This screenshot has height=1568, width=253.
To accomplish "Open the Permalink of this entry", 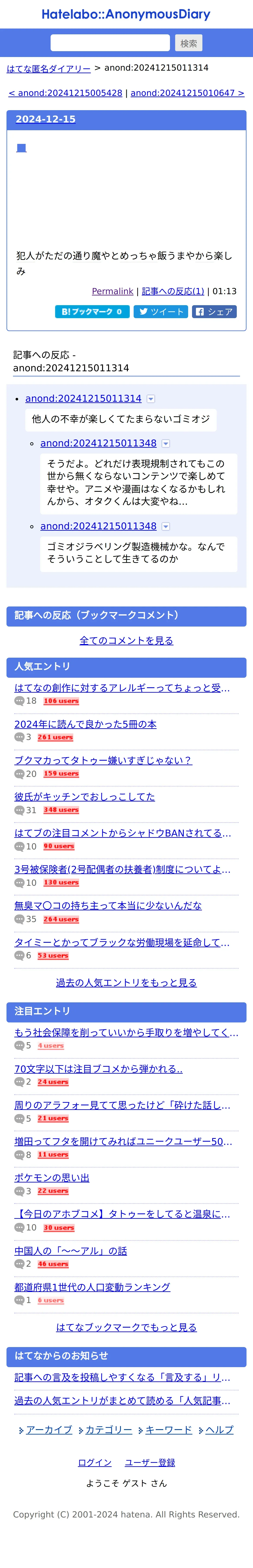I will click(x=112, y=292).
